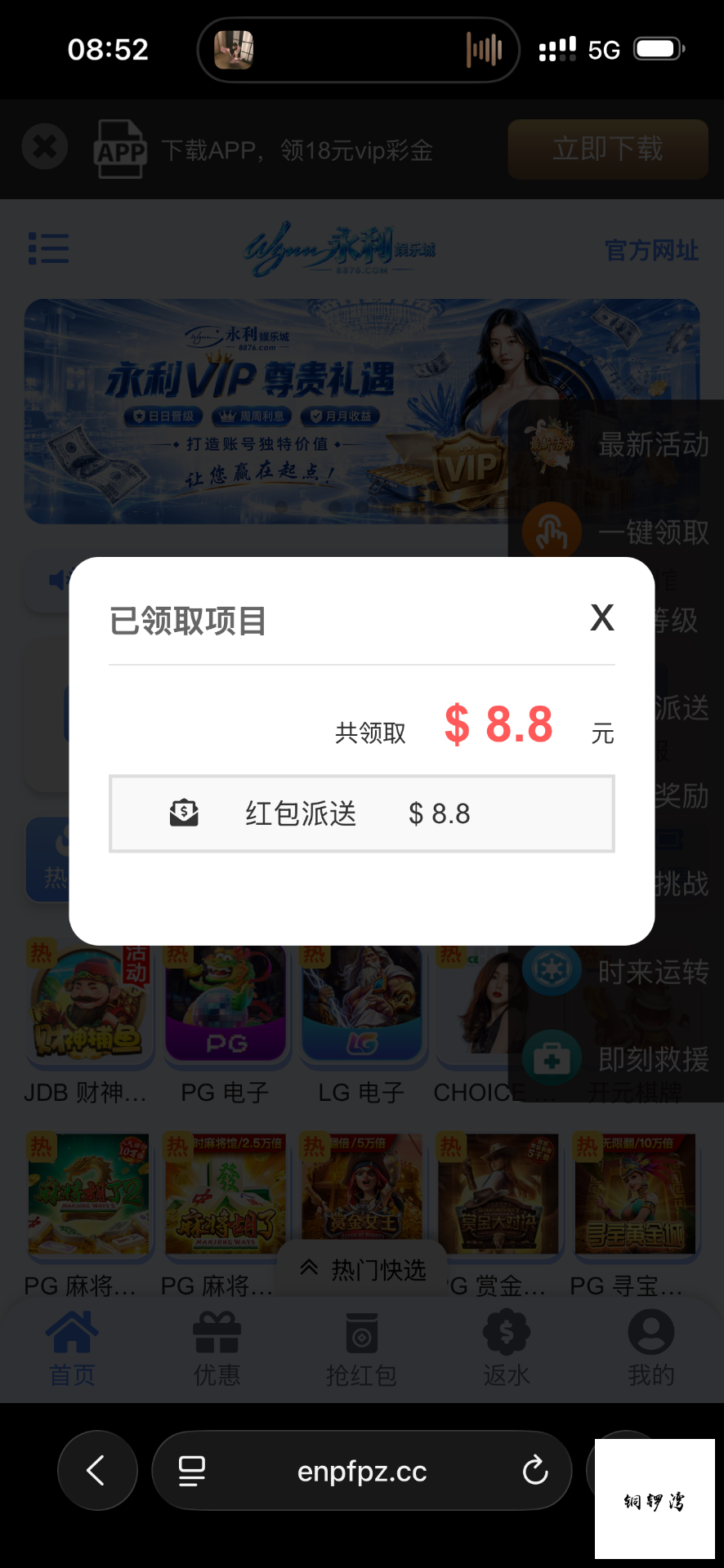Switch to the 抢红包 tab
This screenshot has height=1568, width=724.
point(361,1349)
